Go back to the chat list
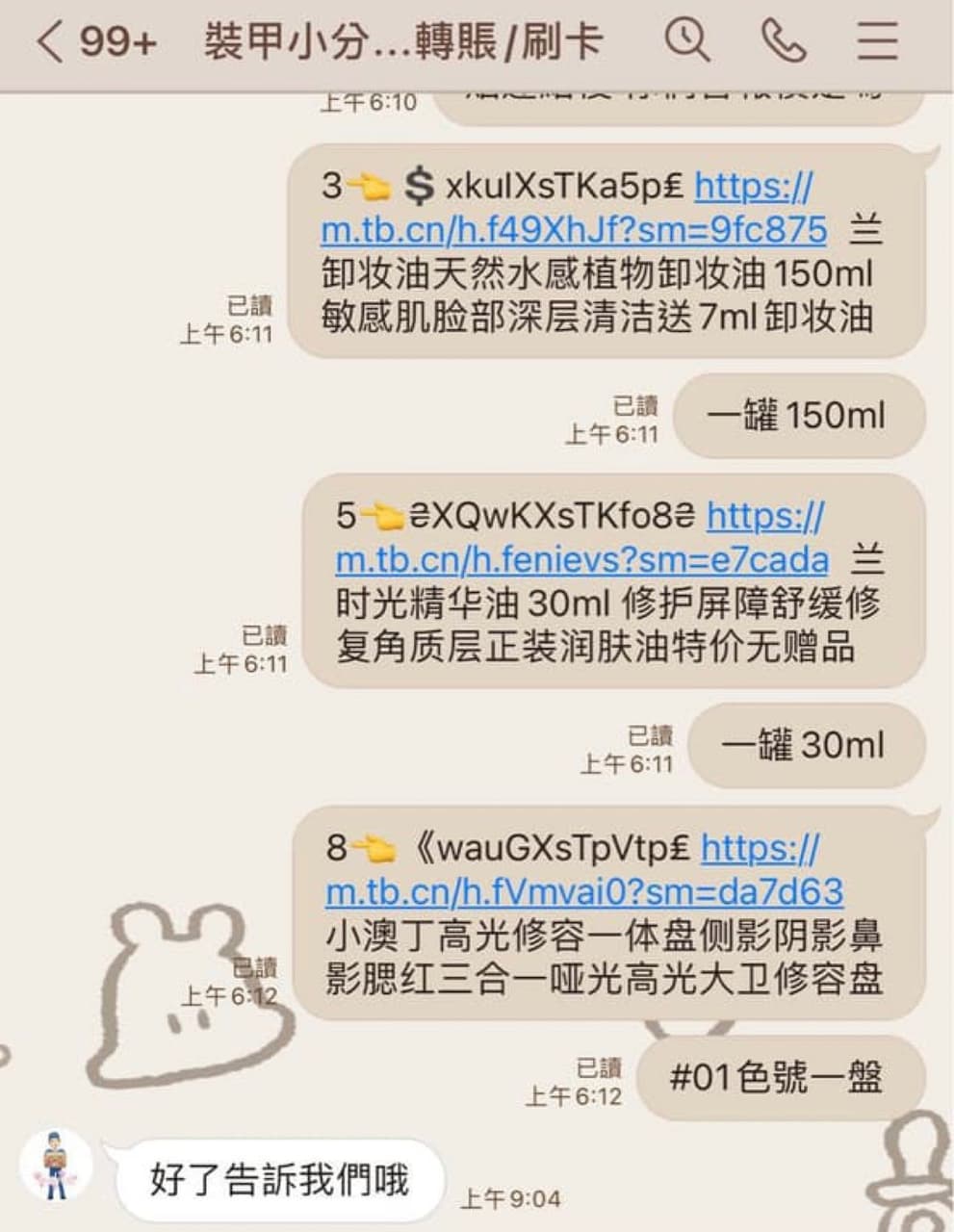The image size is (954, 1232). [50, 41]
